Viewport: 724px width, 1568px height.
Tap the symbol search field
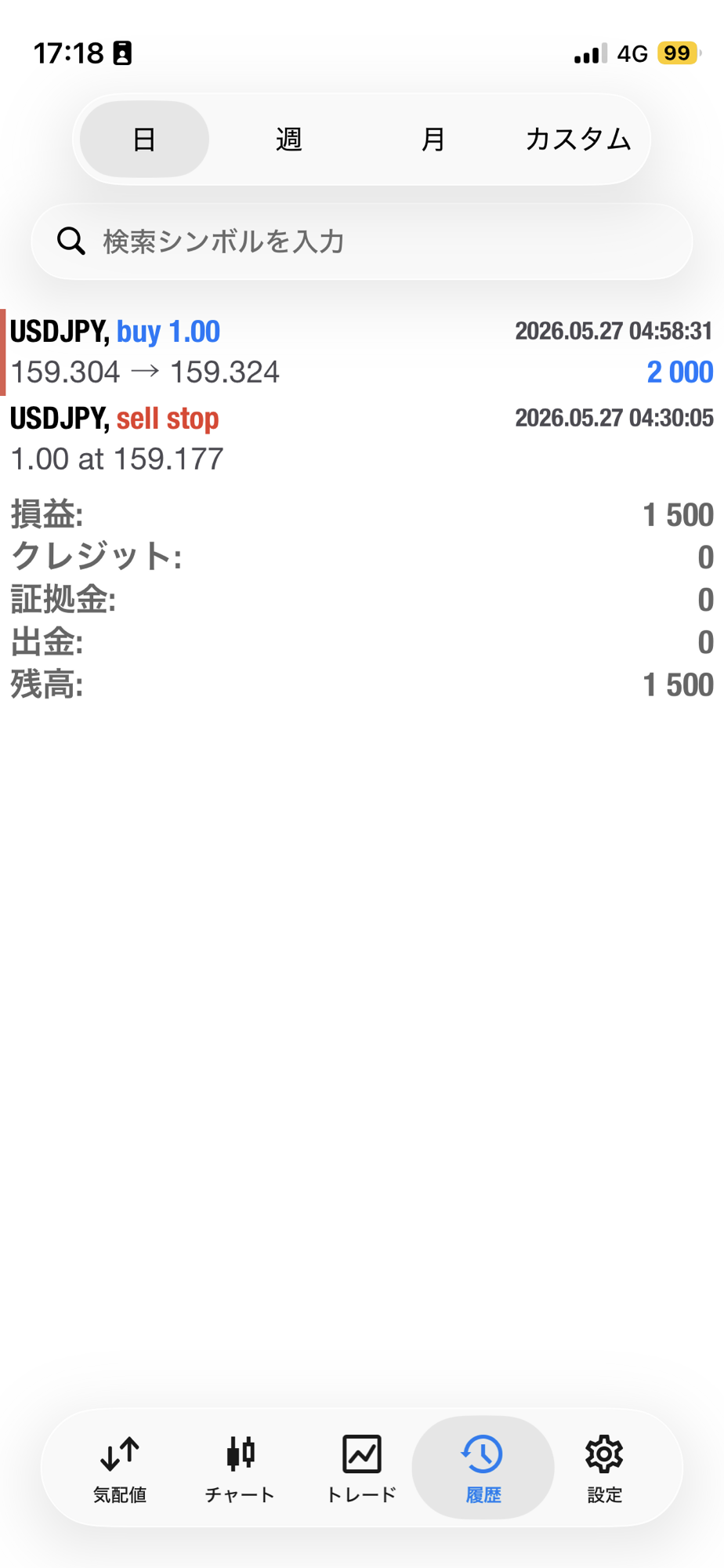pyautogui.click(x=362, y=241)
